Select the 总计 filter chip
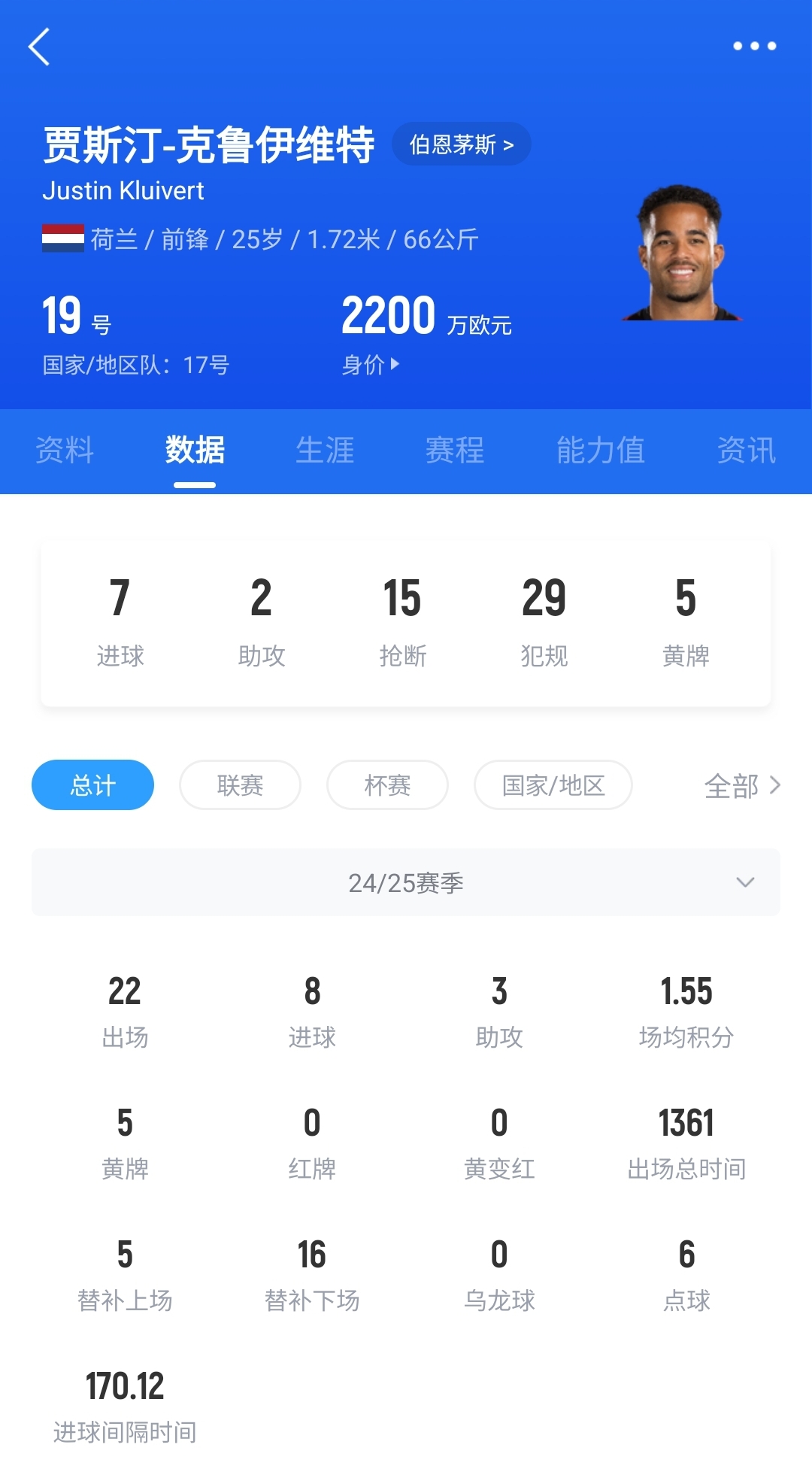The height and width of the screenshot is (1484, 812). [92, 785]
